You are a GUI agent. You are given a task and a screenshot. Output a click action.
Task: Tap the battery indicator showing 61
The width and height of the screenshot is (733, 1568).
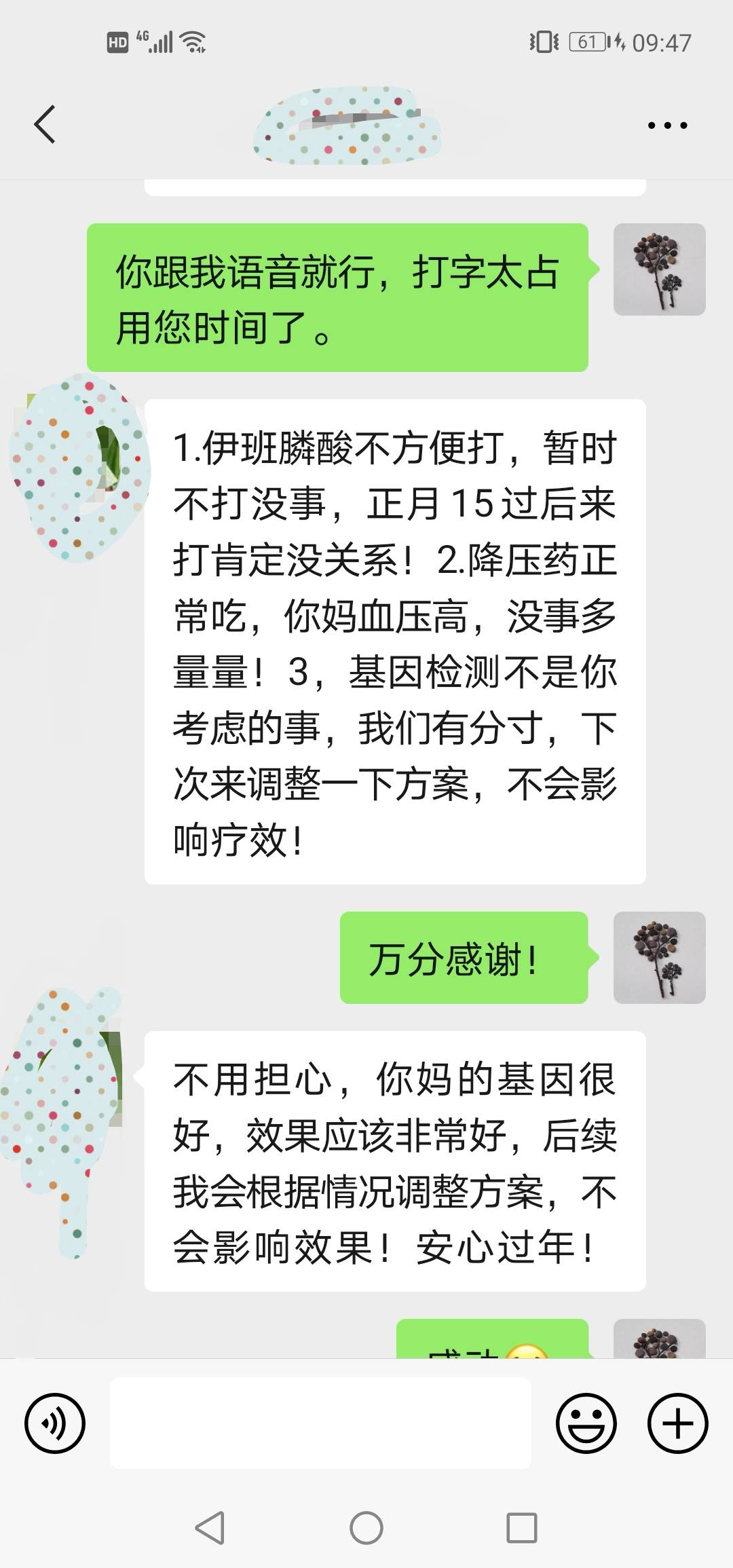click(588, 43)
